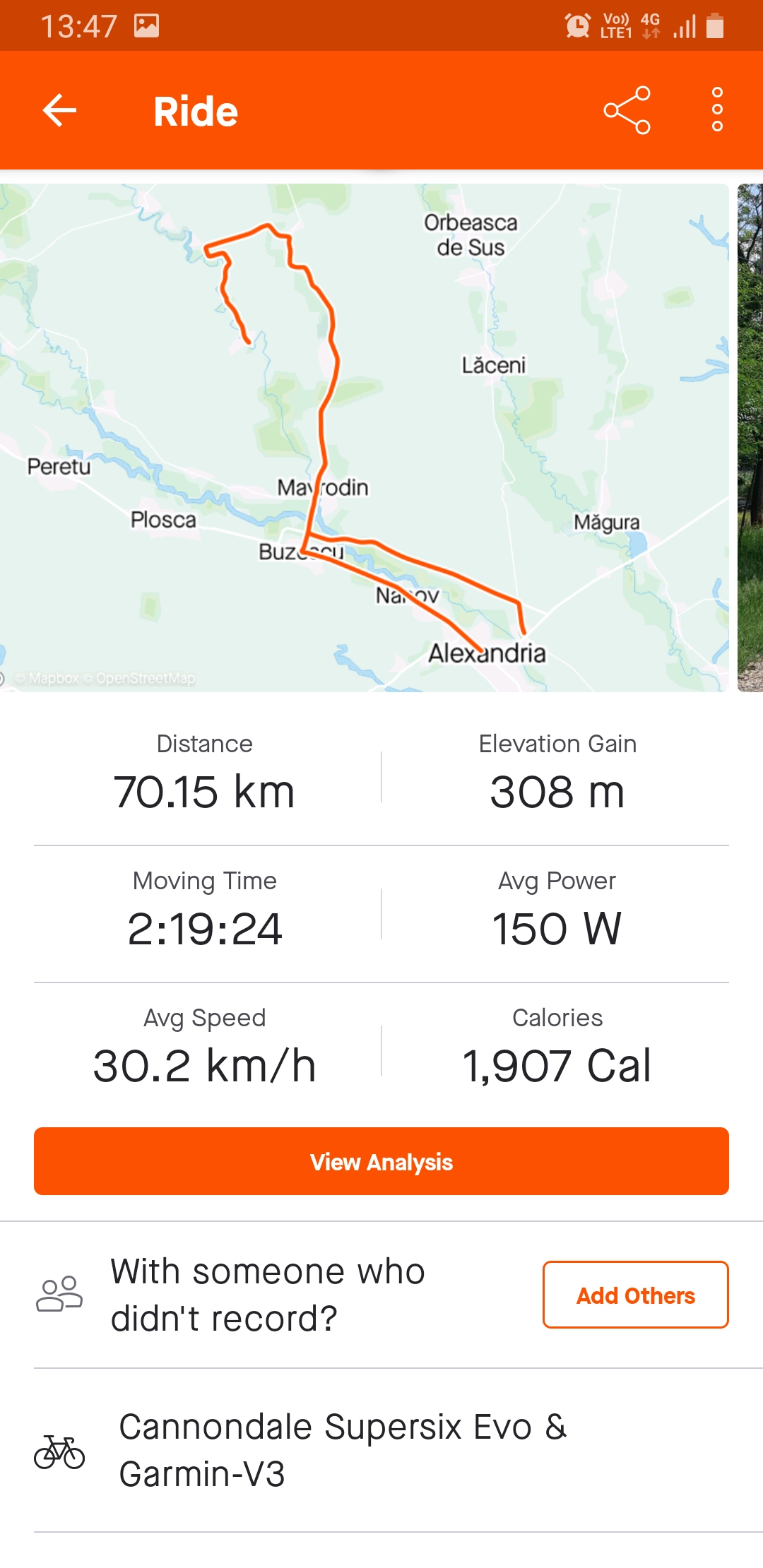
Task: Tap Add Others to tag riders
Action: pos(635,1295)
